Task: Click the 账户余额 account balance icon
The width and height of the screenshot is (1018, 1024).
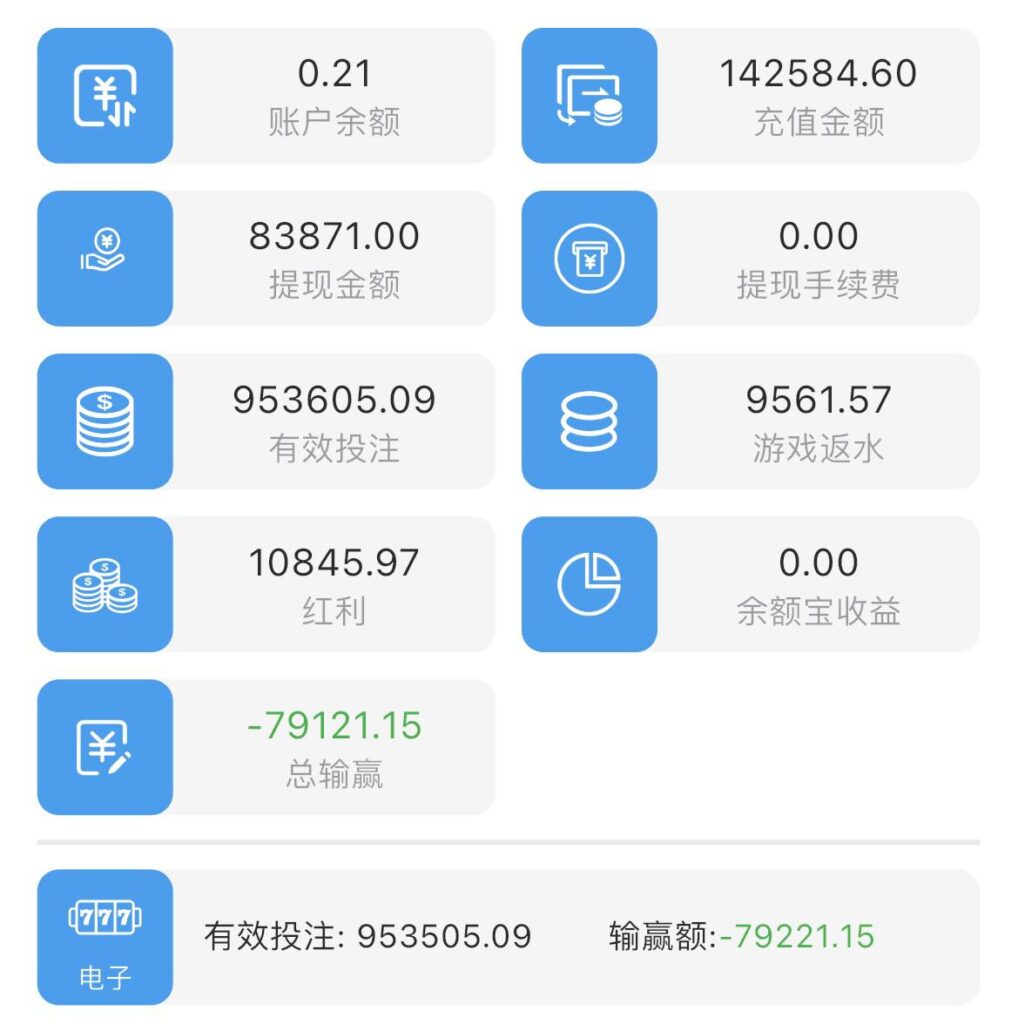Action: [104, 95]
